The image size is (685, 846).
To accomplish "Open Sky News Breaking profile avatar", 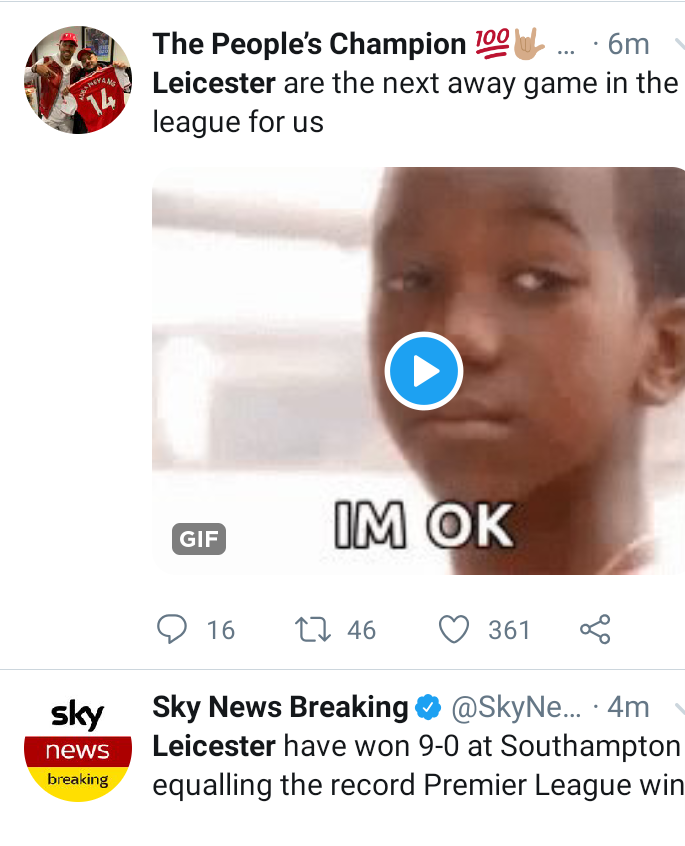I will (x=78, y=750).
